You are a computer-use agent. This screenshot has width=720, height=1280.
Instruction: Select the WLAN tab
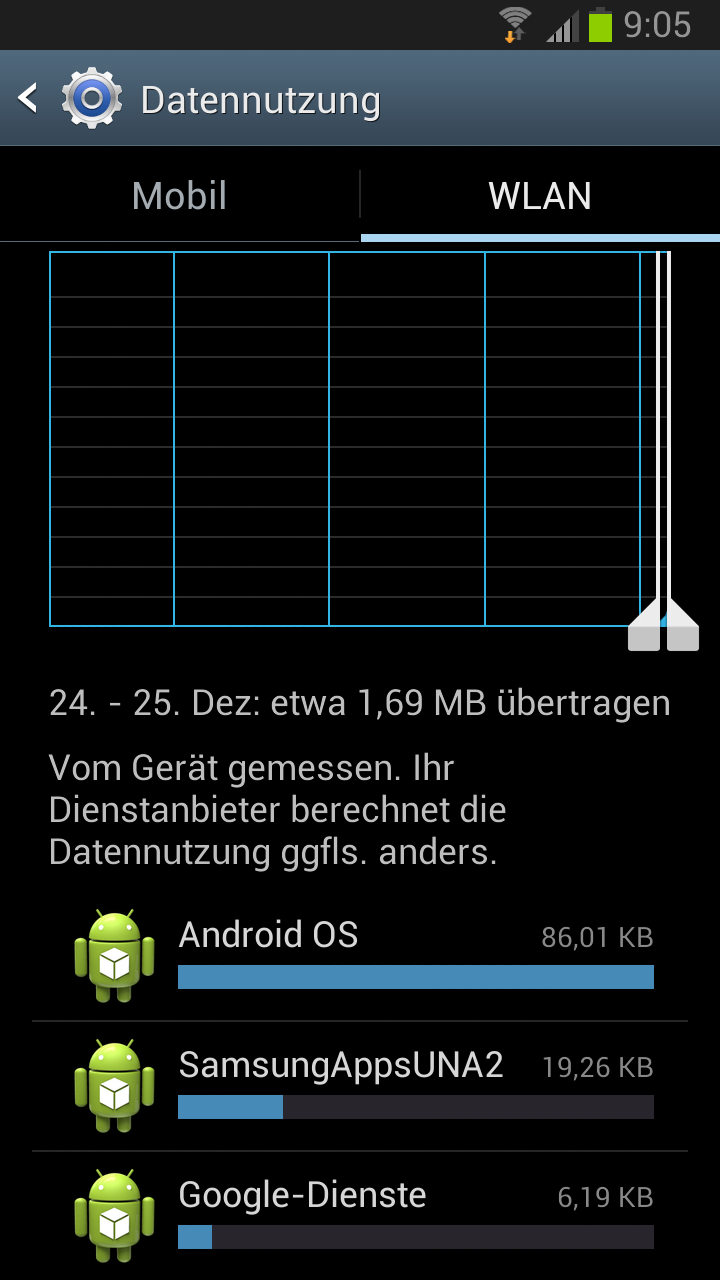tap(540, 196)
